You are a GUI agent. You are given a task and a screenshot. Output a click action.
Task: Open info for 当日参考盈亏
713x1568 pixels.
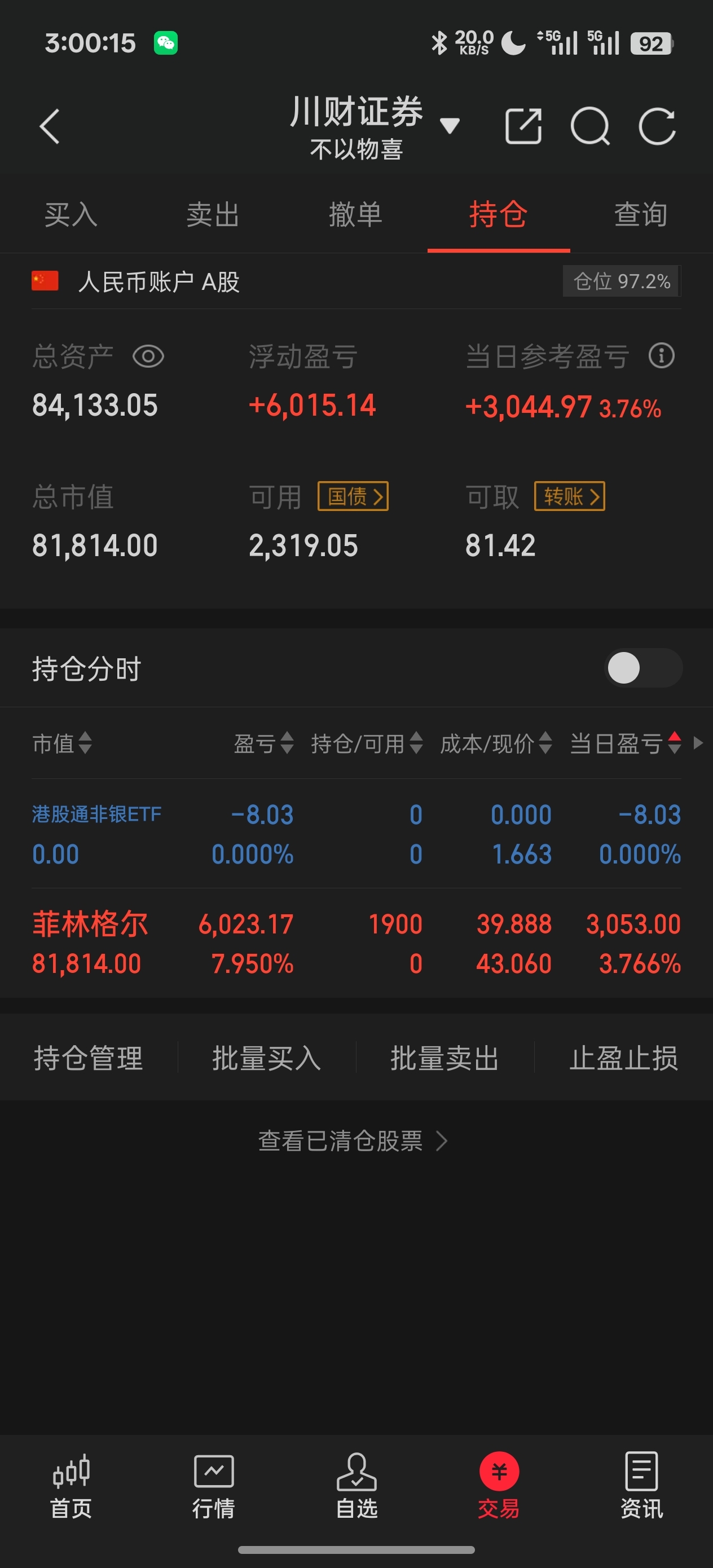click(661, 355)
